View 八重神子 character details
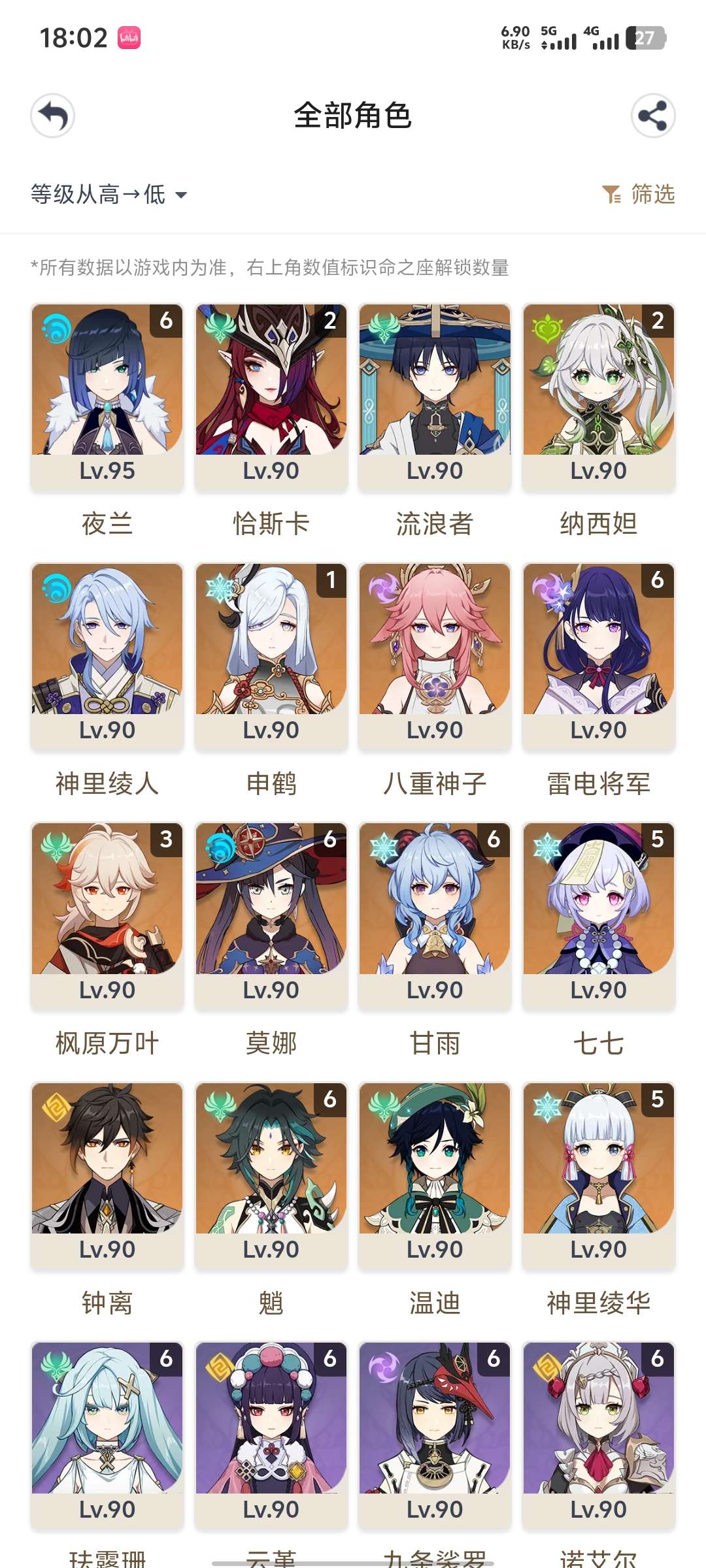The height and width of the screenshot is (1568, 706). [x=435, y=656]
